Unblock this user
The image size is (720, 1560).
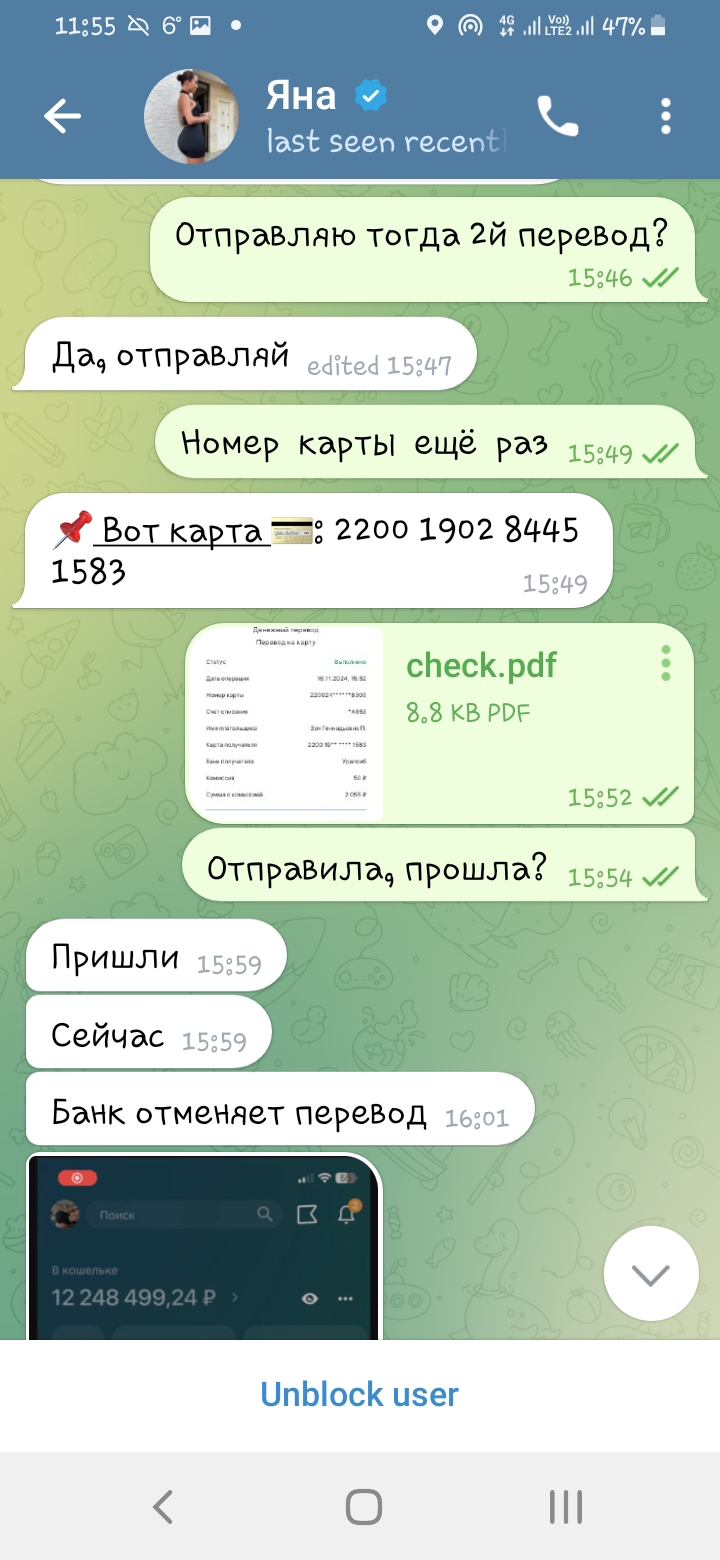[x=360, y=1394]
